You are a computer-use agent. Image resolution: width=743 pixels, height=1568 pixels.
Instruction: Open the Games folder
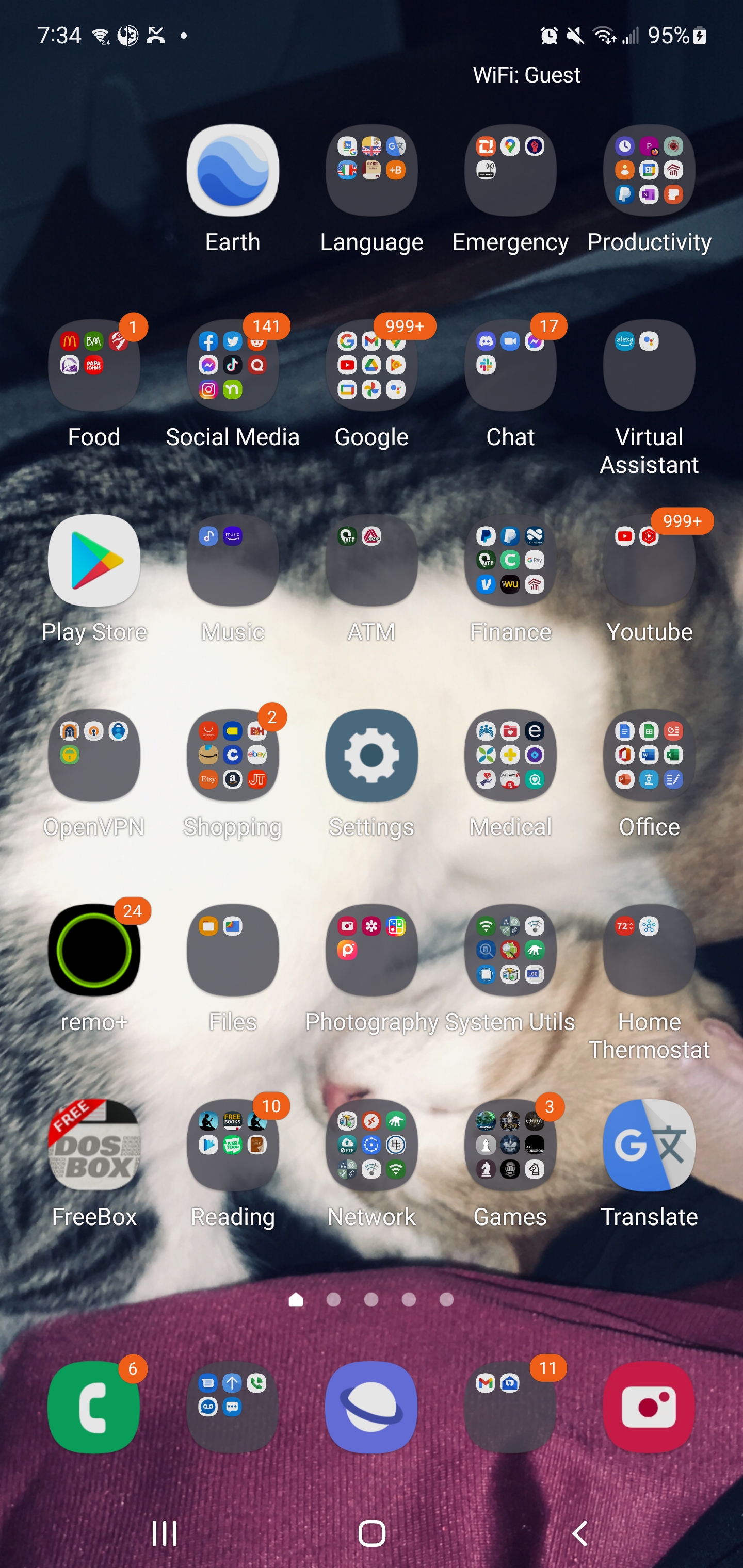click(x=510, y=1145)
